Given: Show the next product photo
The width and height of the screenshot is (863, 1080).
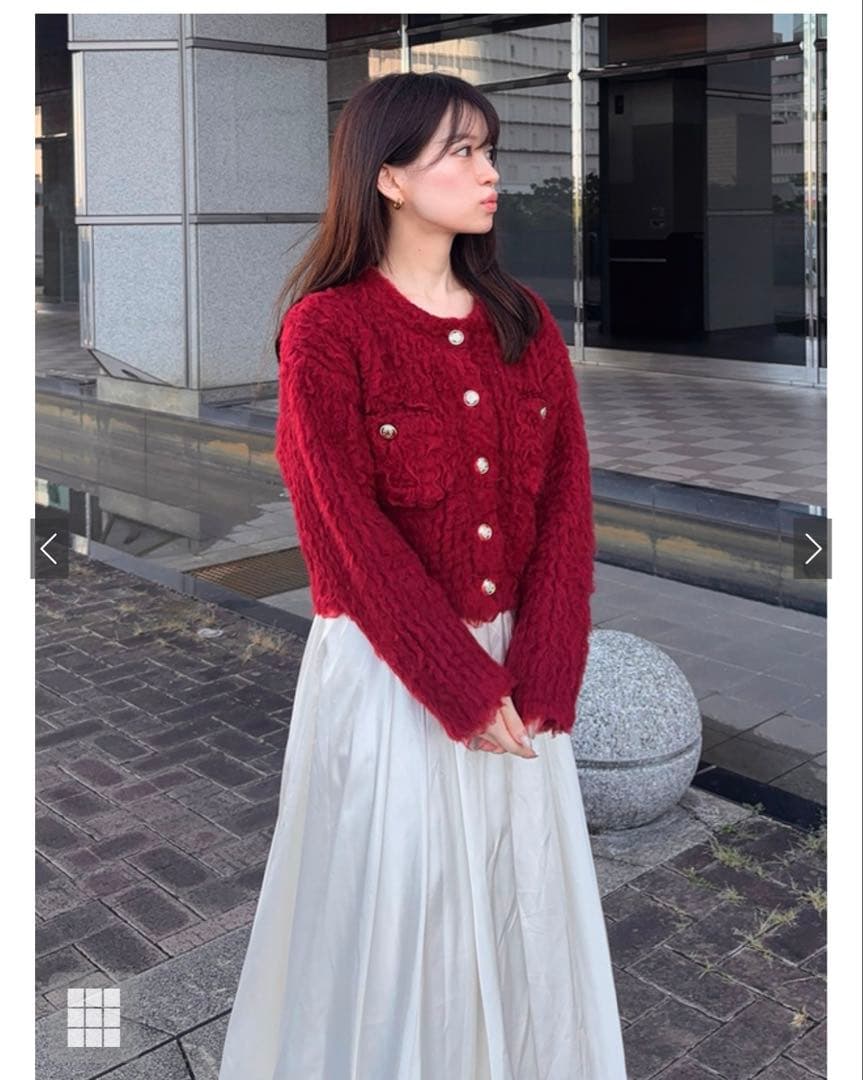Looking at the screenshot, I should pos(812,548).
